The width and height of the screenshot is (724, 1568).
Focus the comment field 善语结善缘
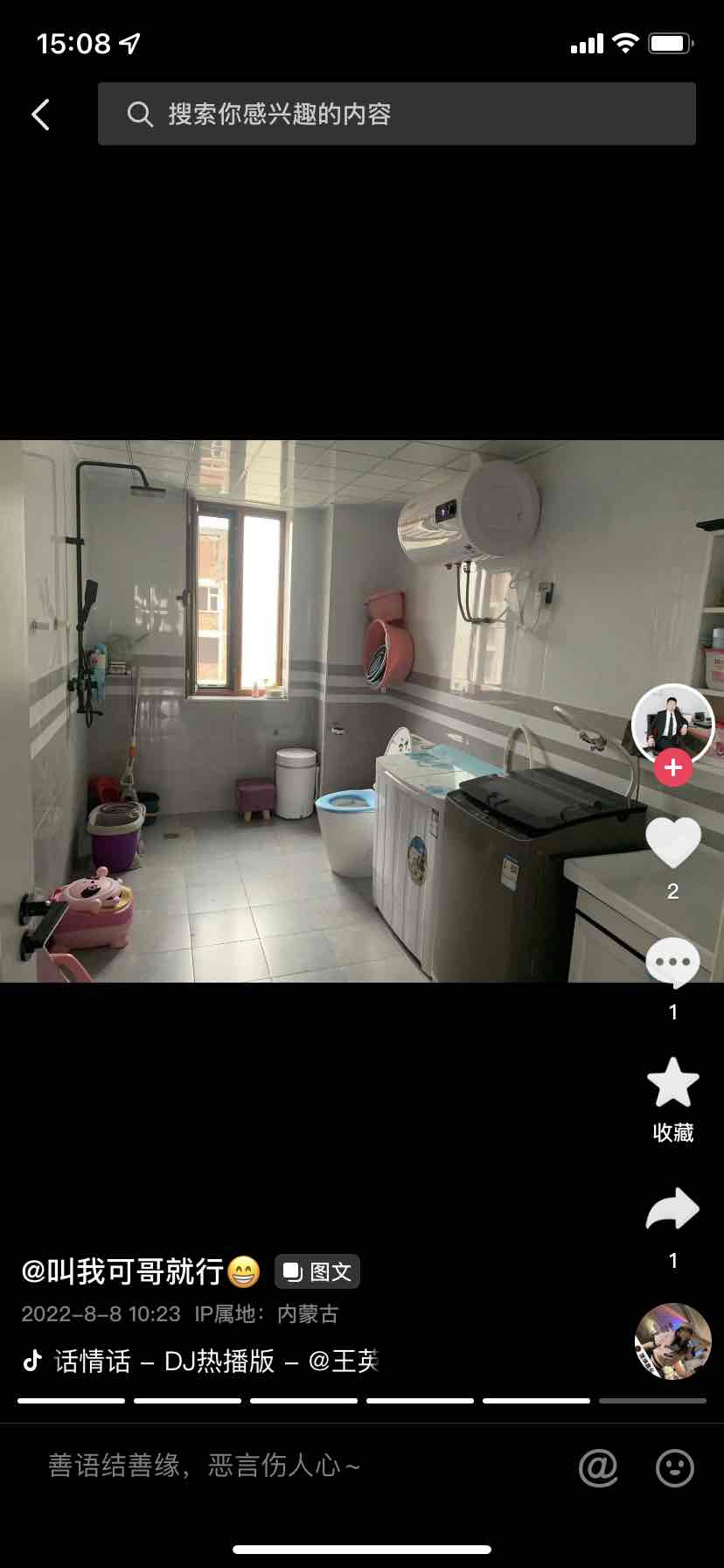(x=262, y=1466)
